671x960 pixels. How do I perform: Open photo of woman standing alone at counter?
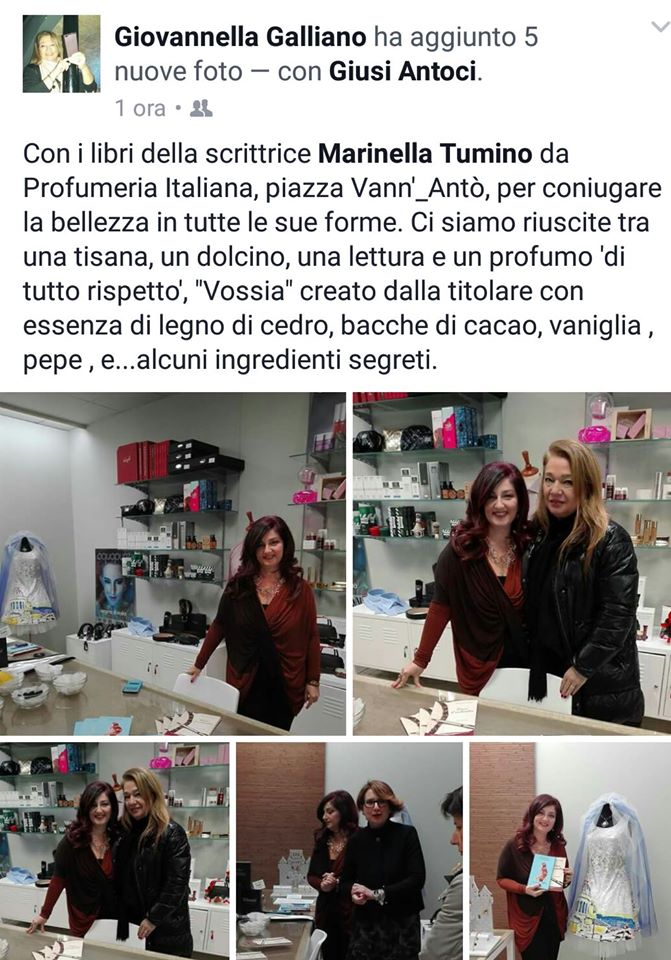pyautogui.click(x=172, y=563)
